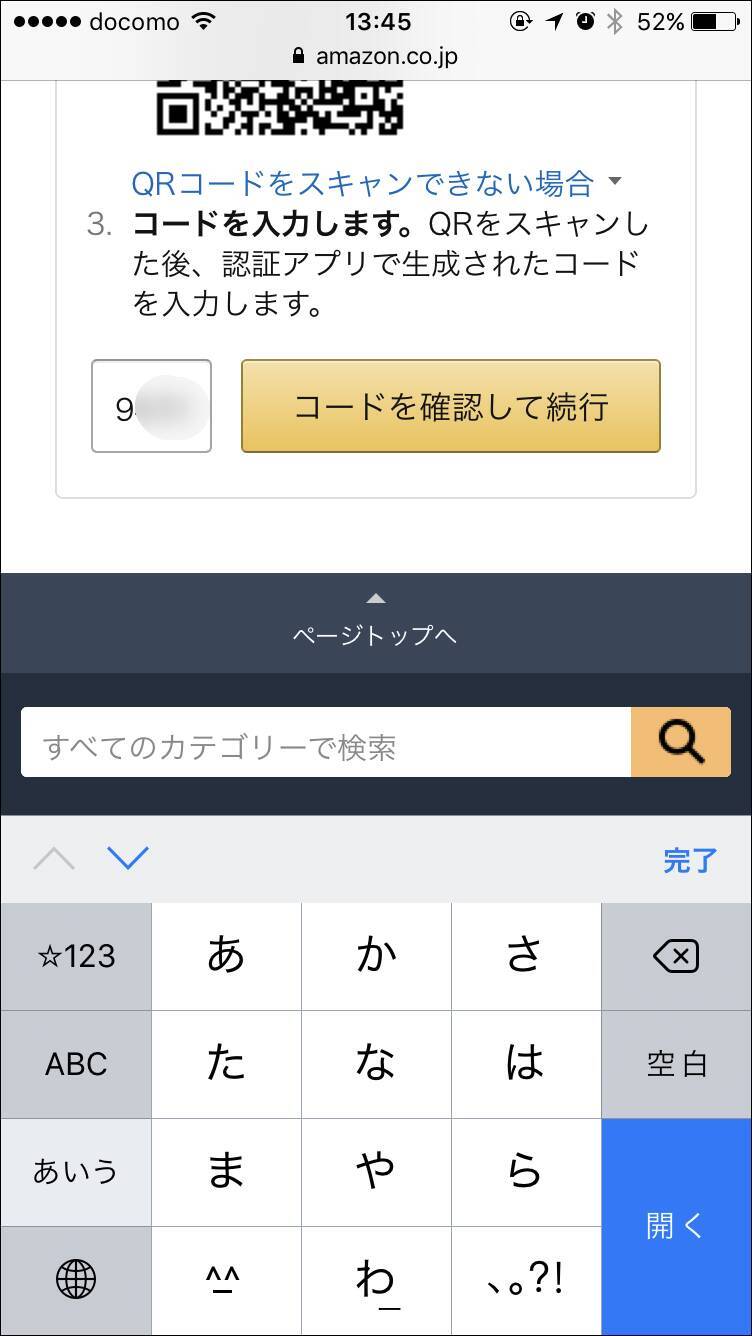
Task: Tap the backspace key on the keyboard
Action: click(676, 955)
